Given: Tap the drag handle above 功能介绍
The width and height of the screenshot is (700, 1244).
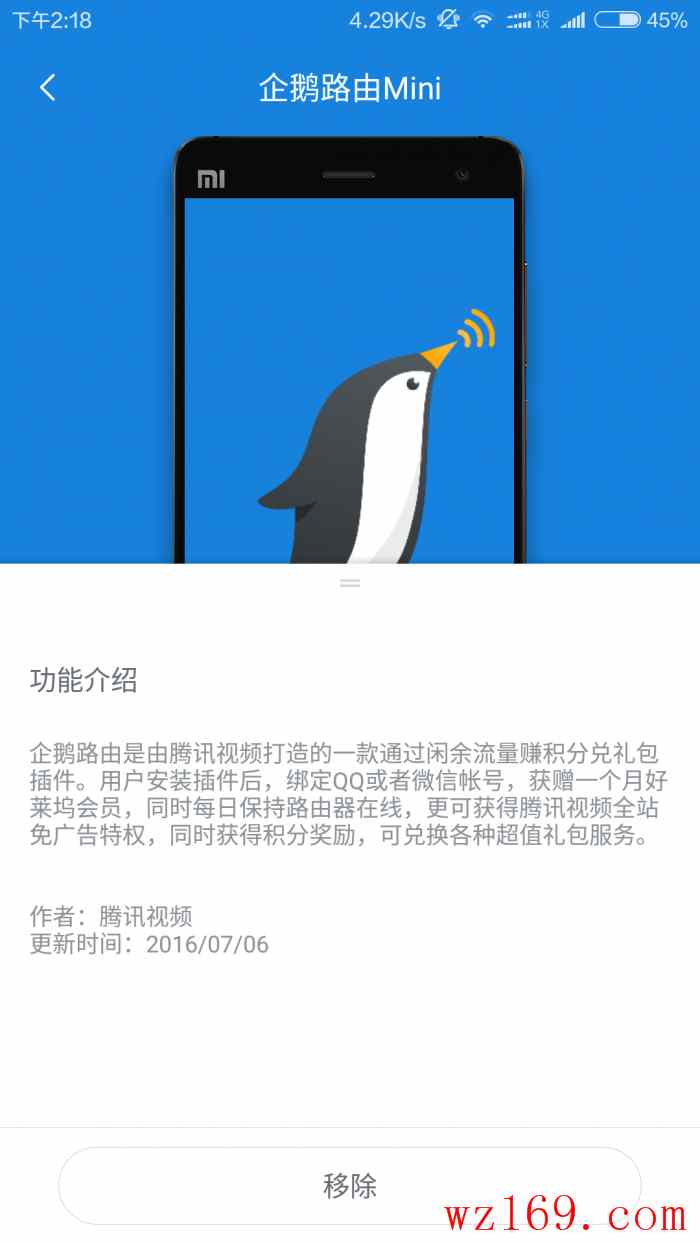Looking at the screenshot, I should click(349, 582).
